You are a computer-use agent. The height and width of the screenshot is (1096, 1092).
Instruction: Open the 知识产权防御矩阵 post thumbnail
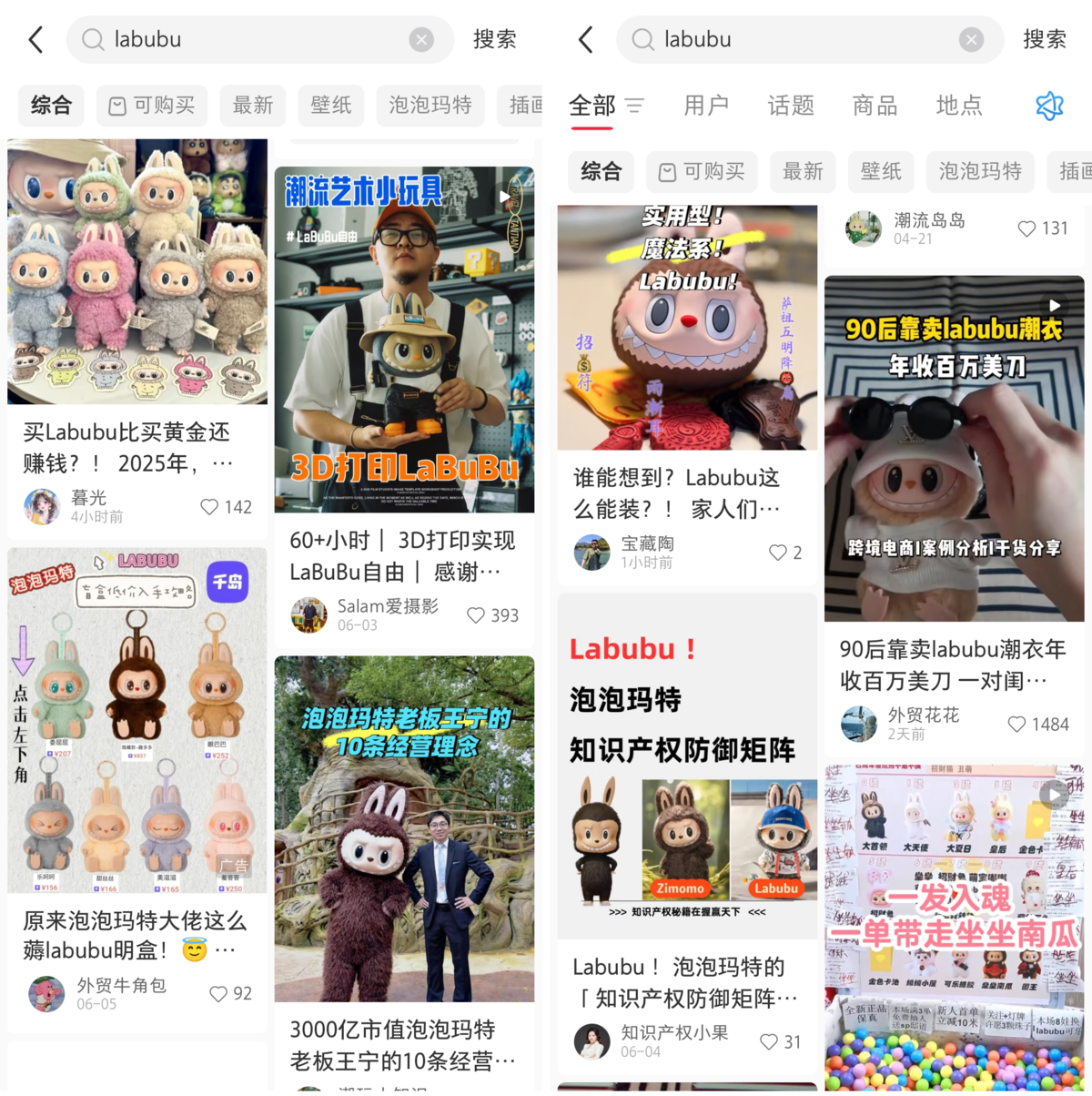coord(688,769)
